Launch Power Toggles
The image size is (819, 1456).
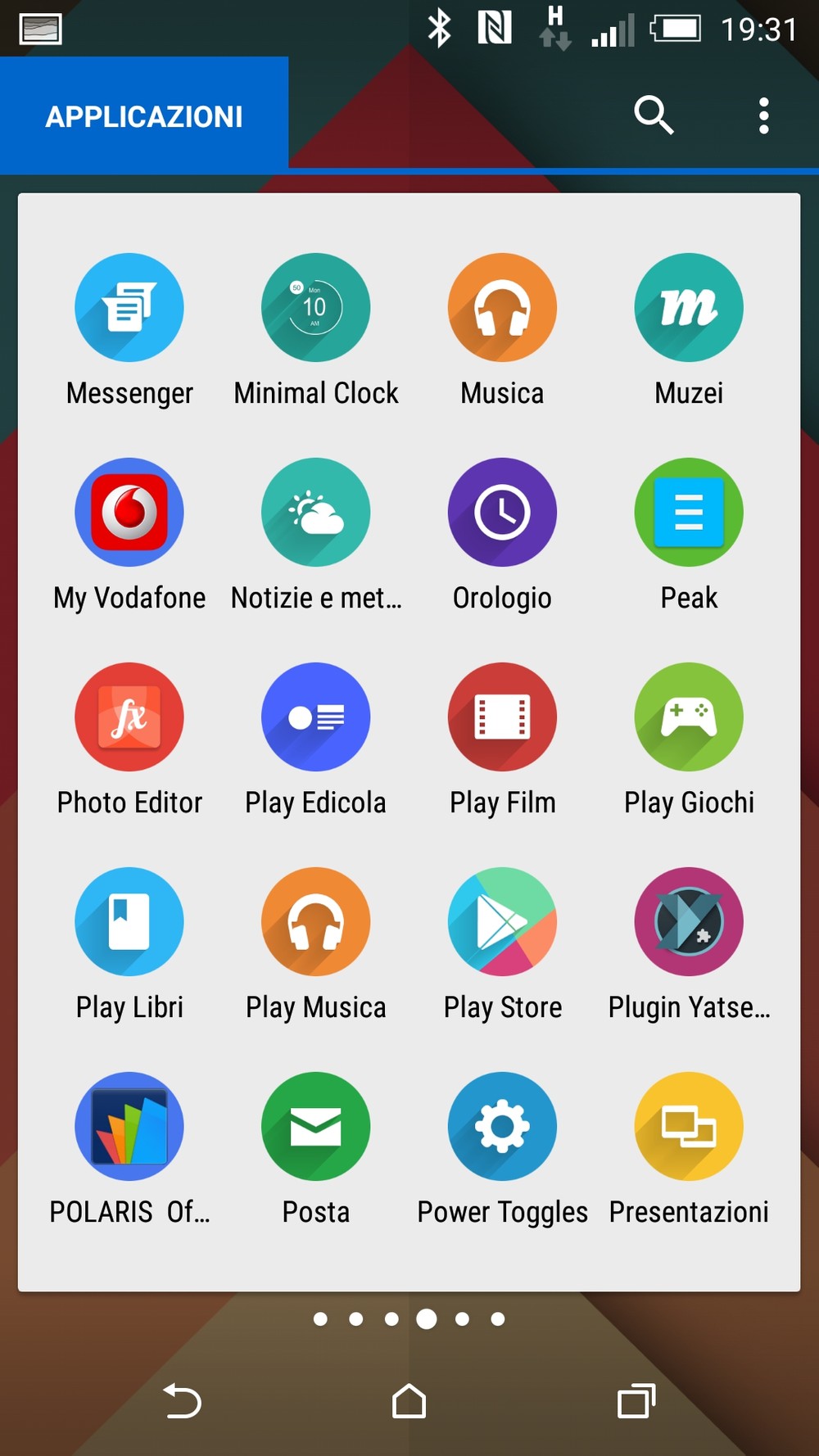[502, 1127]
